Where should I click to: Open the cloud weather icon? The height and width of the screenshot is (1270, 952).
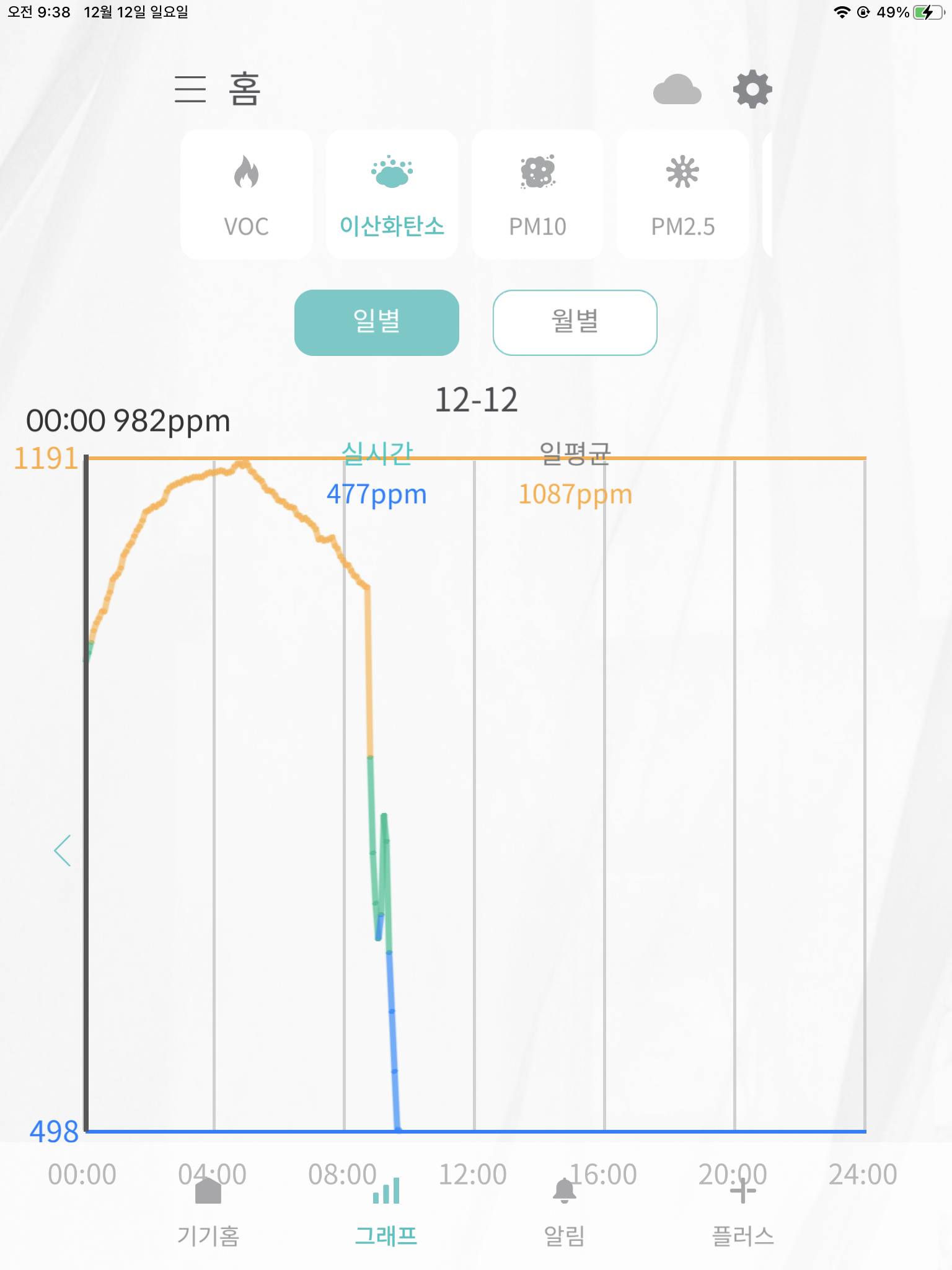677,90
